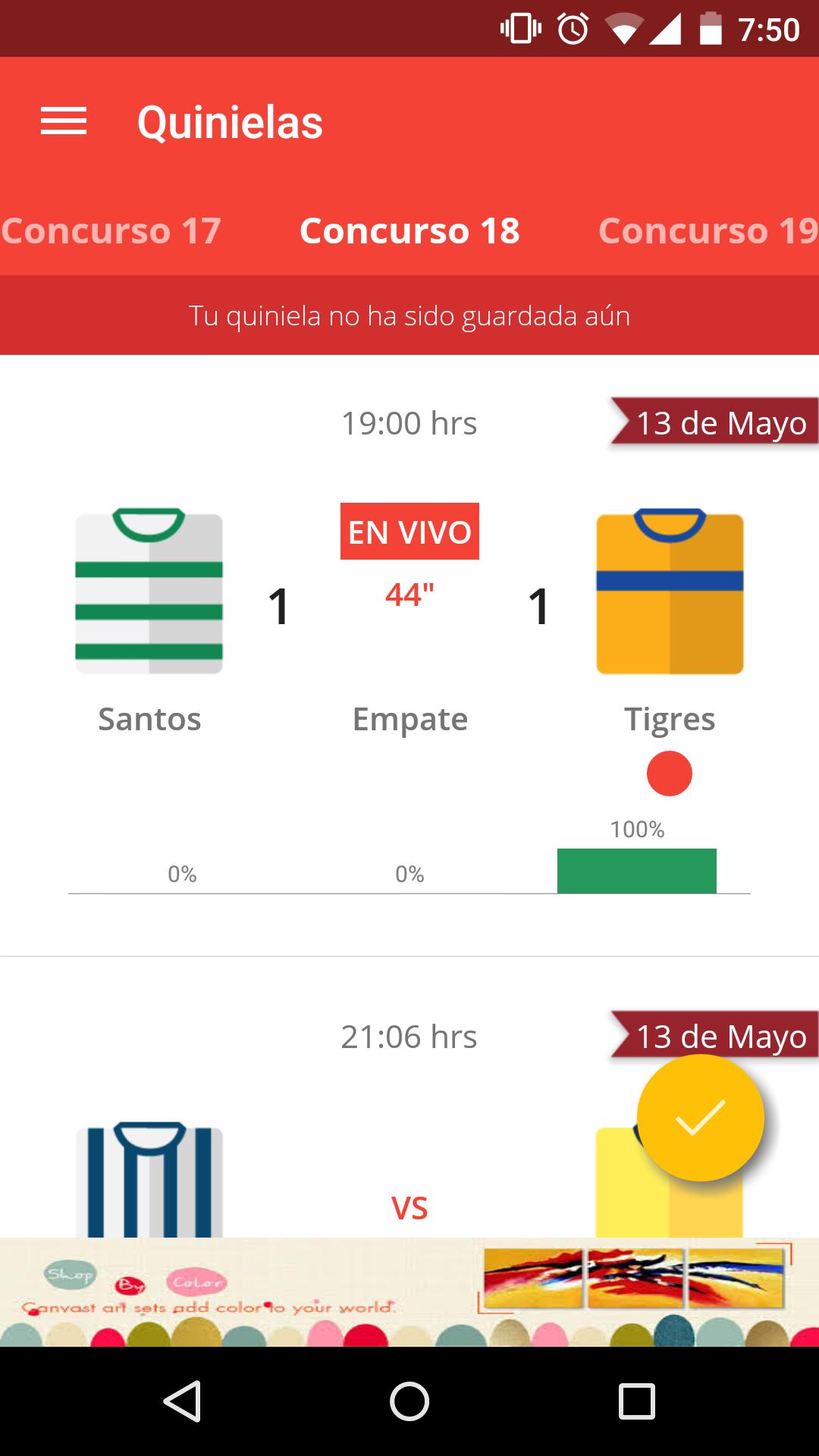Tap the Tigres jersey icon
The image size is (819, 1456).
[670, 594]
